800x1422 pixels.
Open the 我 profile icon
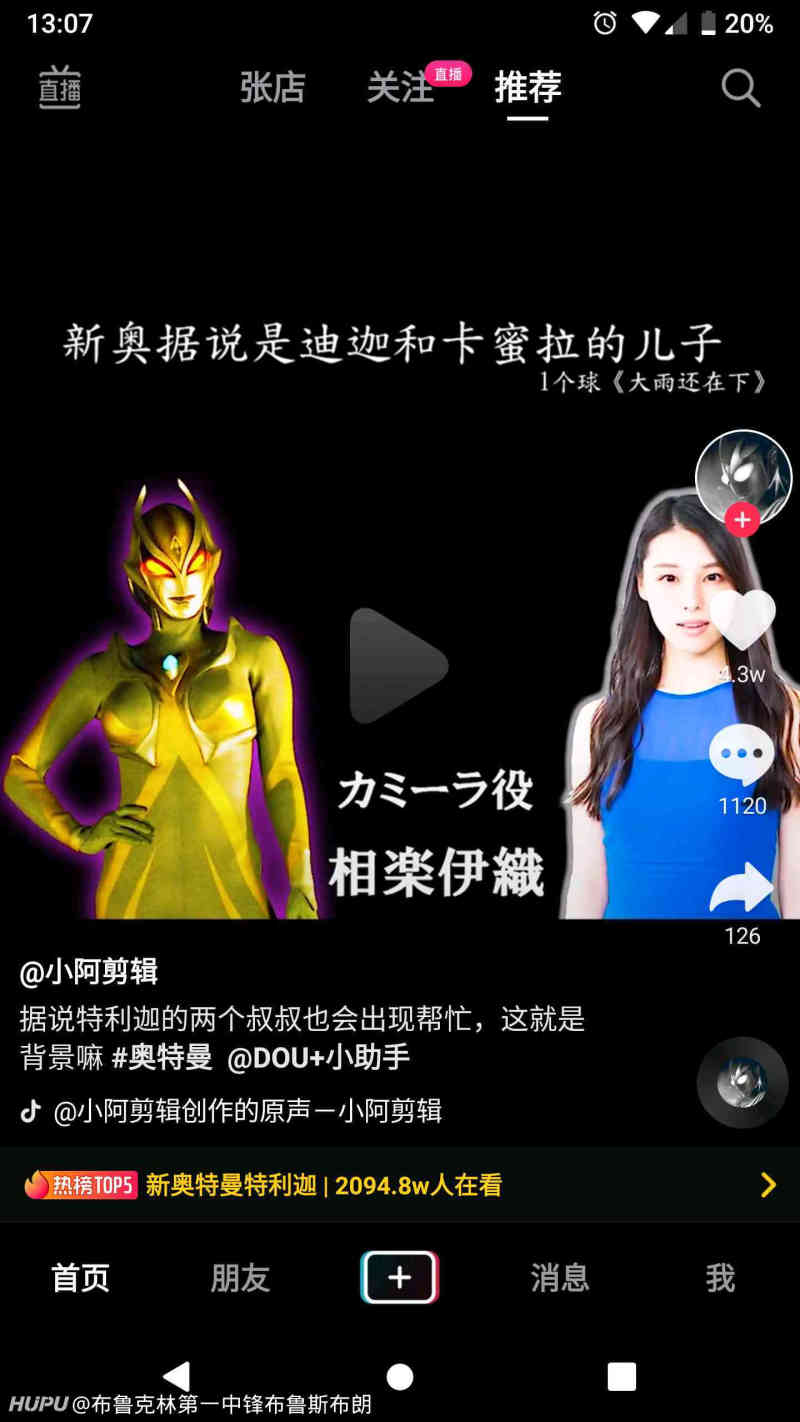tap(719, 1277)
